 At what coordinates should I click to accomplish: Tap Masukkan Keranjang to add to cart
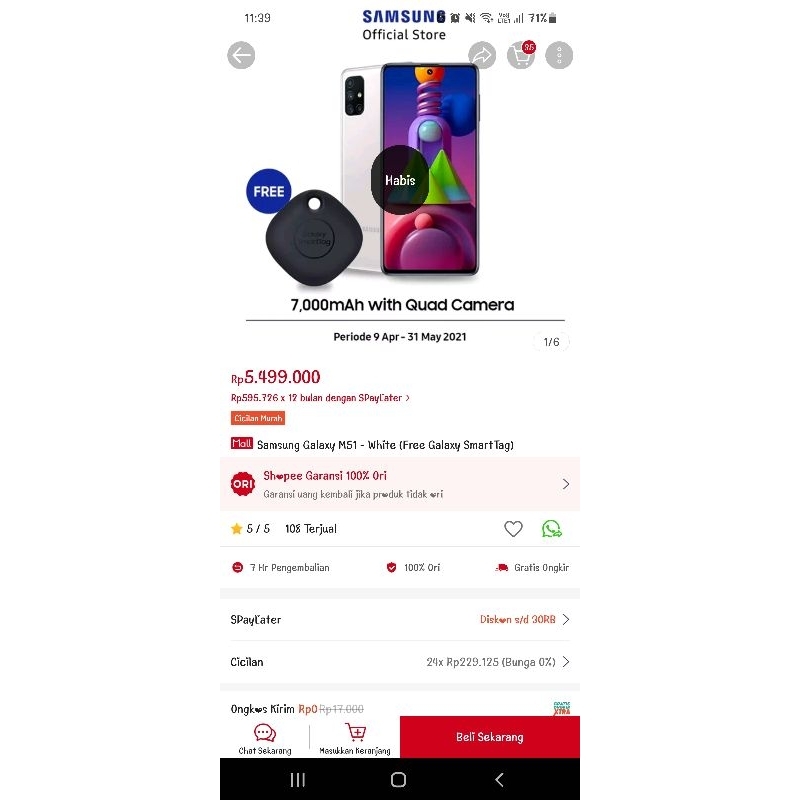click(355, 738)
